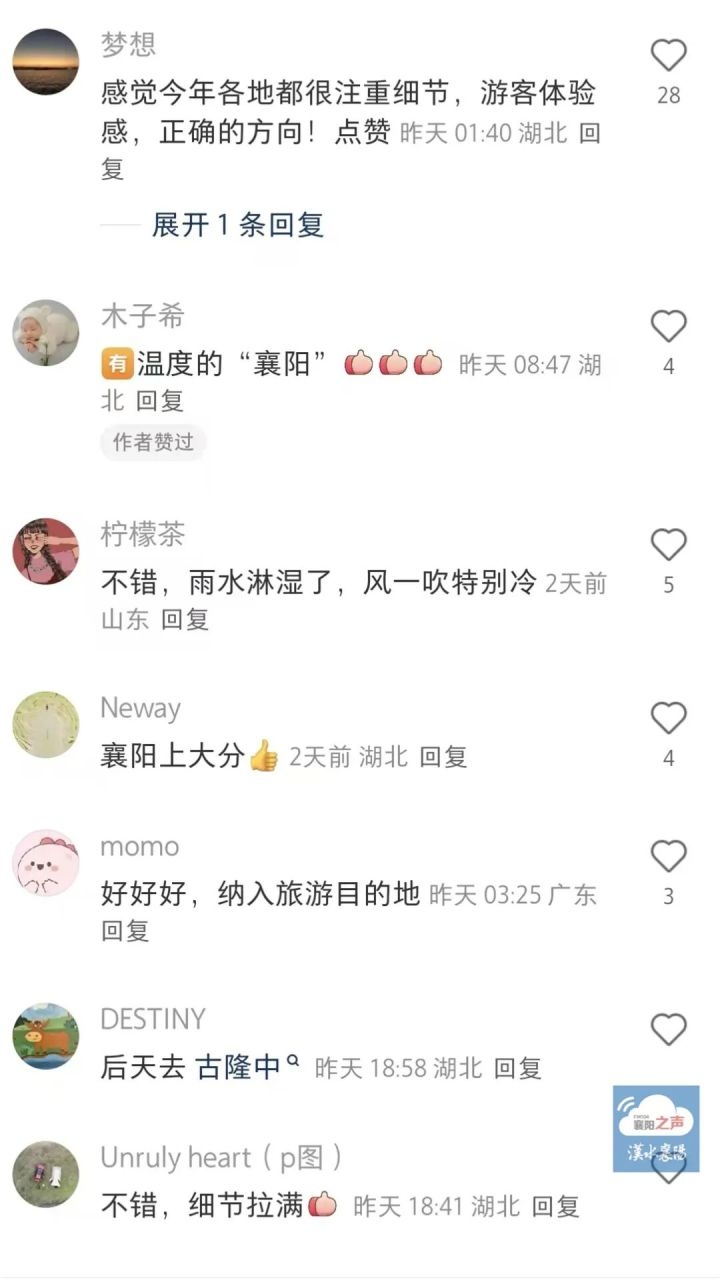Reply to 柠檬茶's comment
720x1280 pixels.
pos(185,619)
